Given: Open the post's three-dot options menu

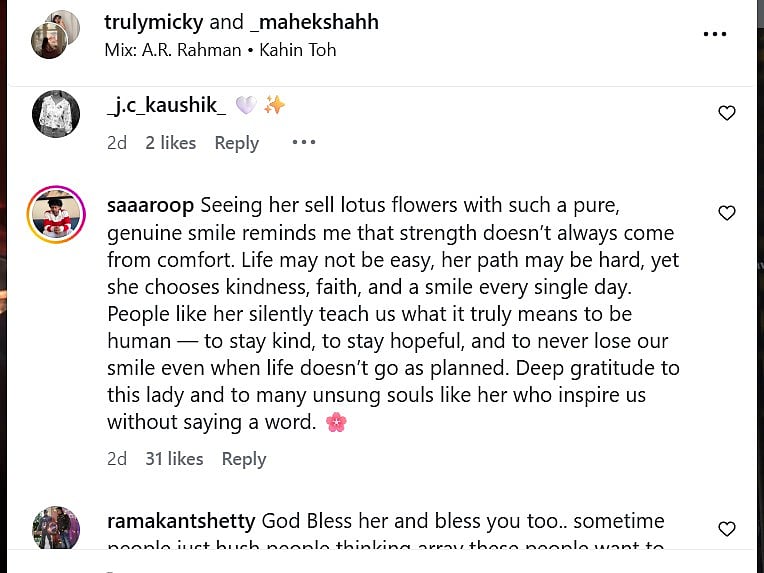Looking at the screenshot, I should click(714, 33).
